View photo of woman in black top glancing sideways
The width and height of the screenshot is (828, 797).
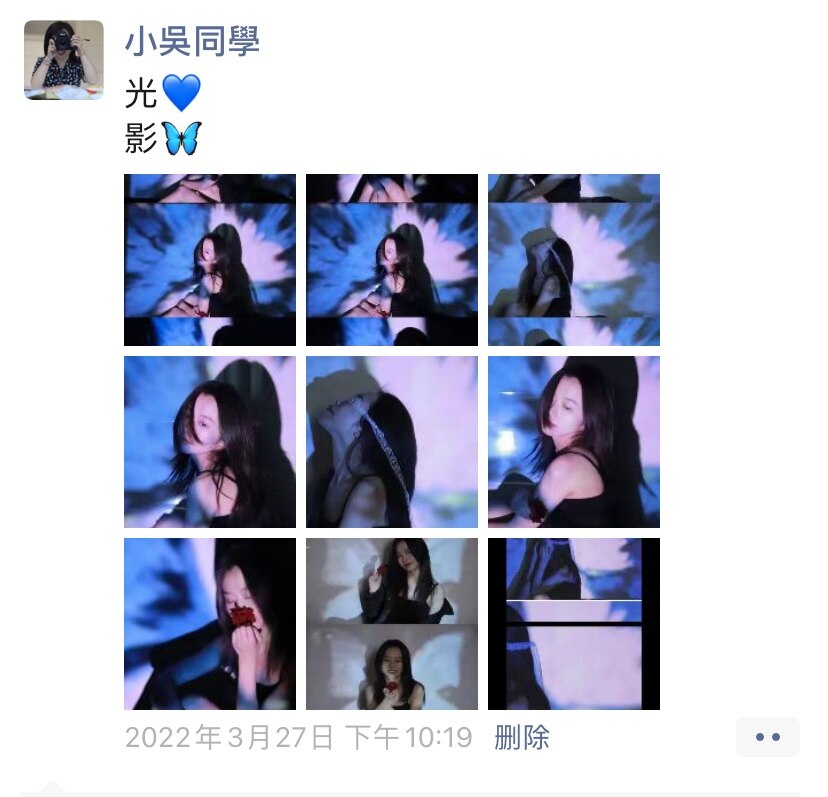click(574, 442)
